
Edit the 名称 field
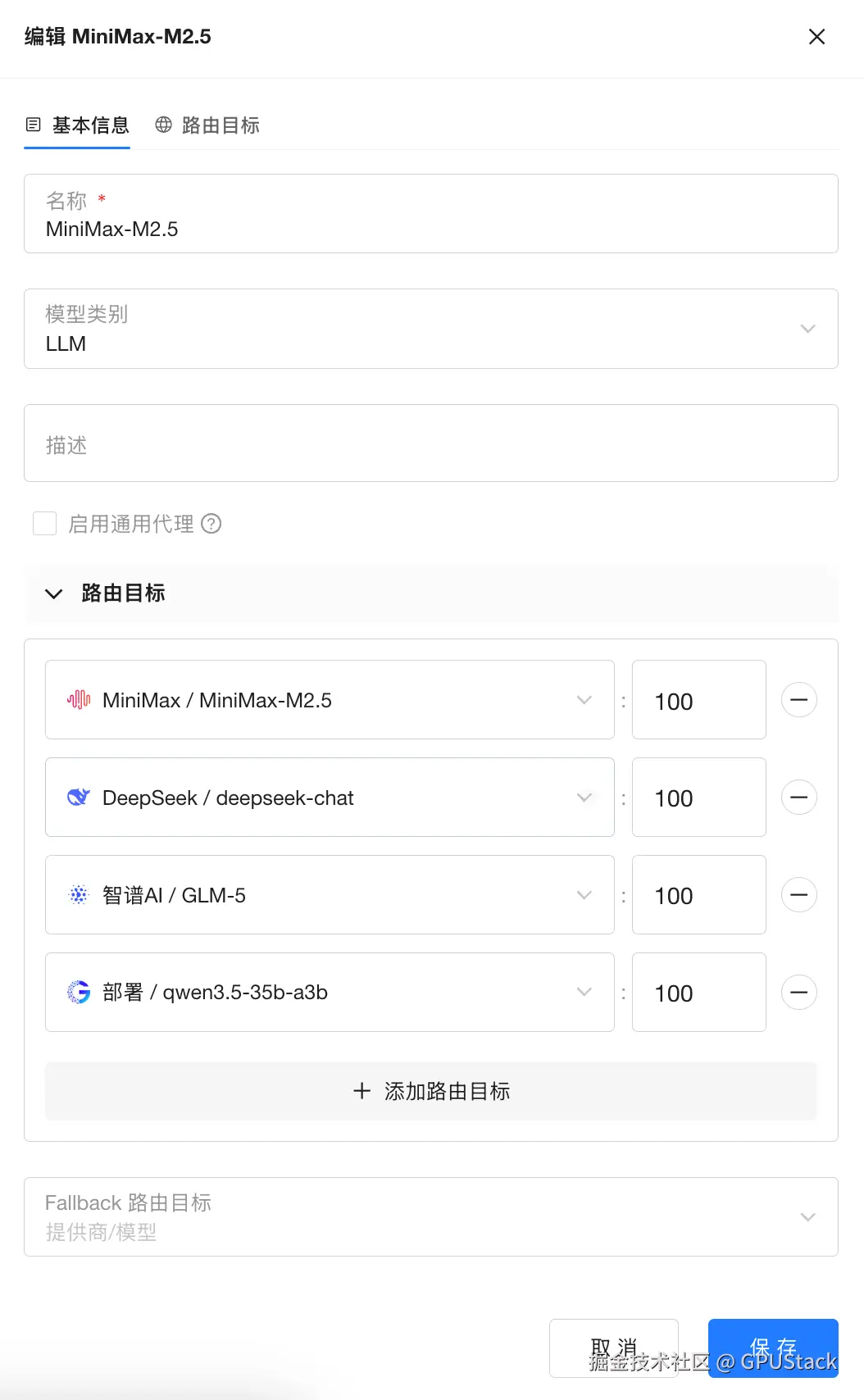click(430, 229)
